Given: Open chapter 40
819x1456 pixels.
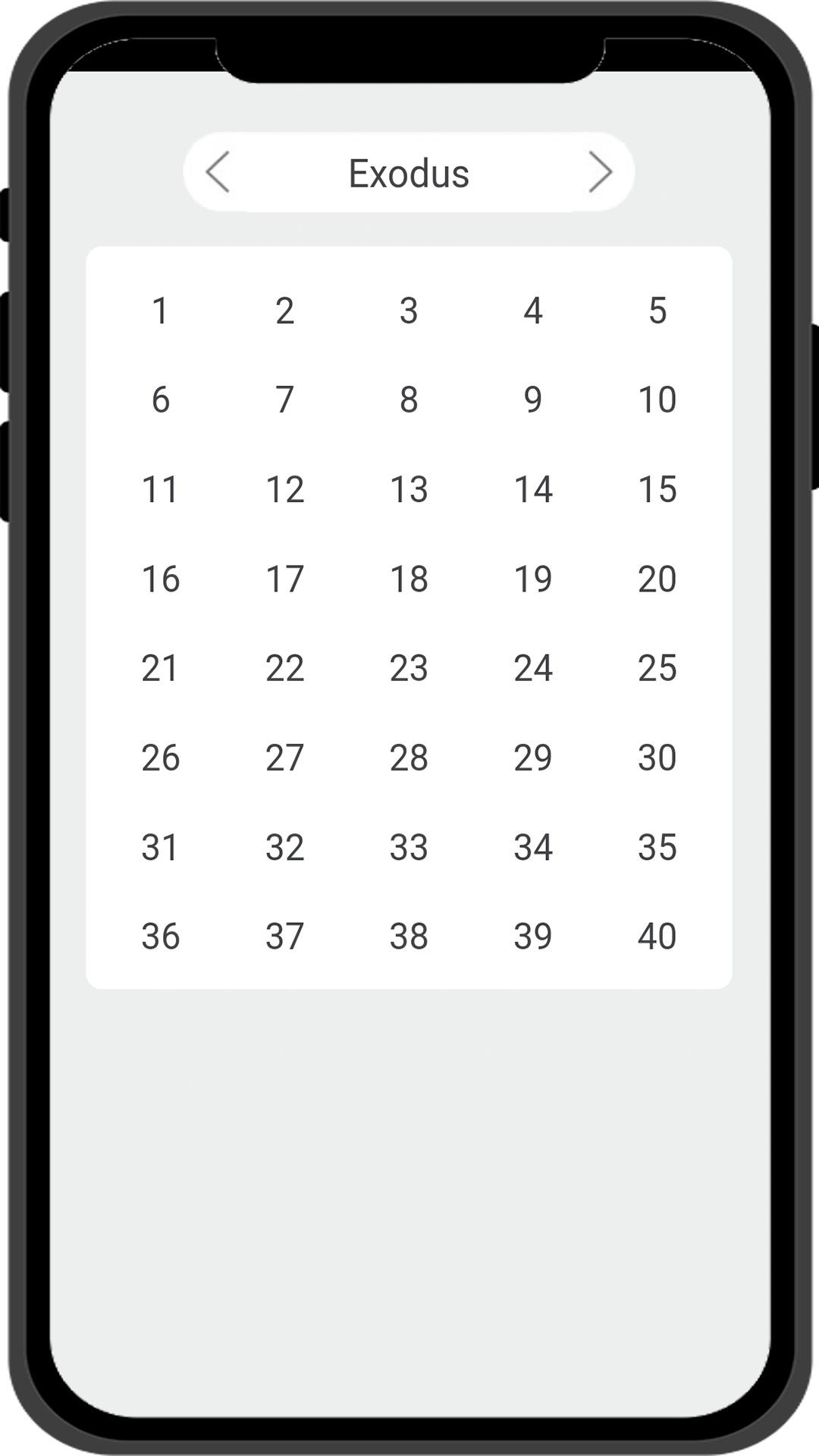Looking at the screenshot, I should (x=657, y=937).
